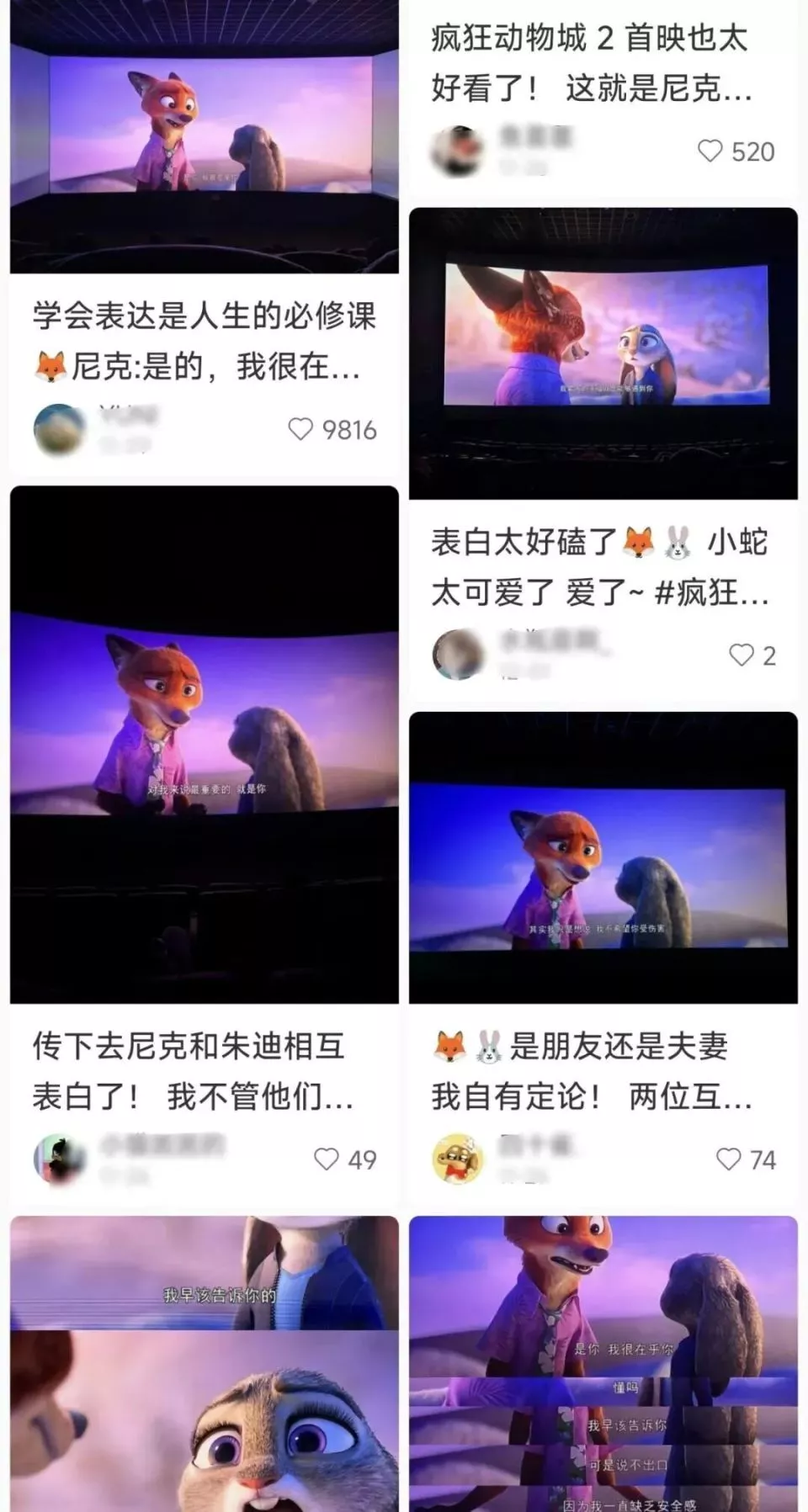The width and height of the screenshot is (808, 1512).
Task: Like the "表白太好磕了" post
Action: coord(742,655)
